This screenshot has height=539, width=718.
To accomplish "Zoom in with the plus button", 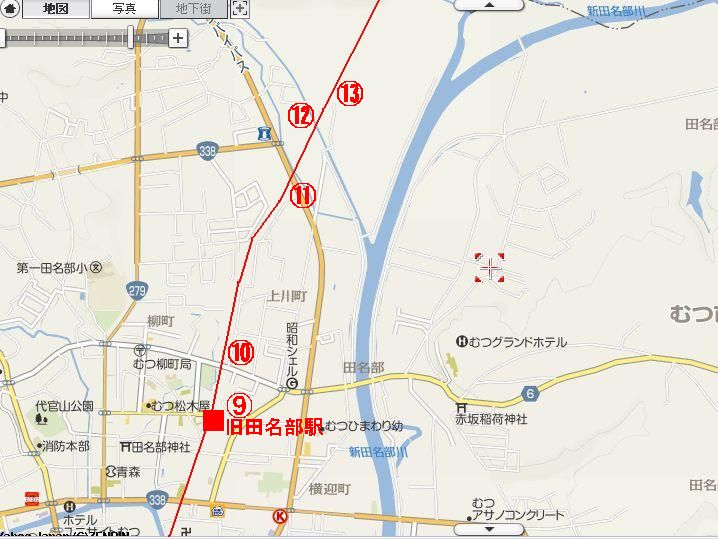I will pyautogui.click(x=178, y=38).
